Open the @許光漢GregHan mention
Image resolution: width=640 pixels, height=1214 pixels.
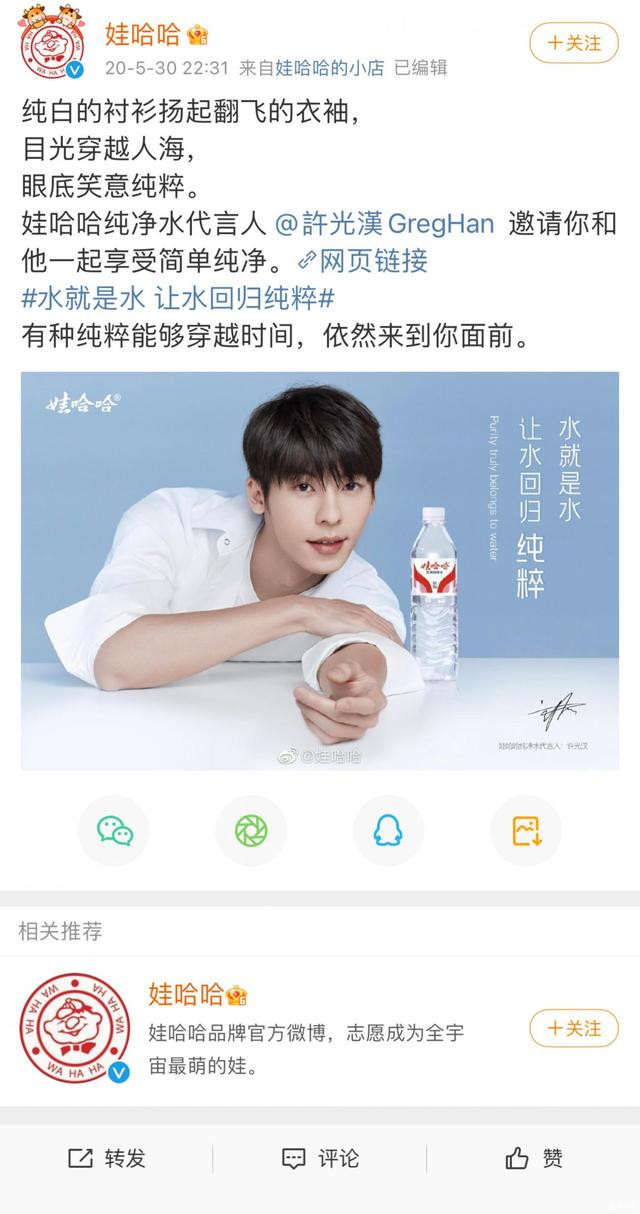pos(385,223)
